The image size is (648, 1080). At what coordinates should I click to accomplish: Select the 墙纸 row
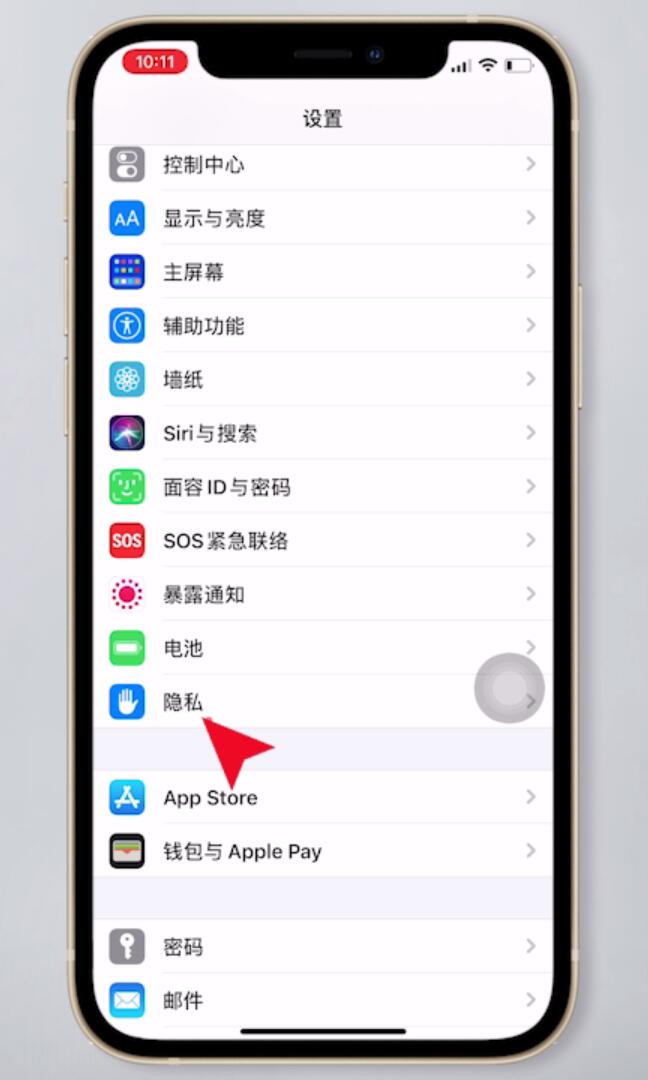click(184, 380)
